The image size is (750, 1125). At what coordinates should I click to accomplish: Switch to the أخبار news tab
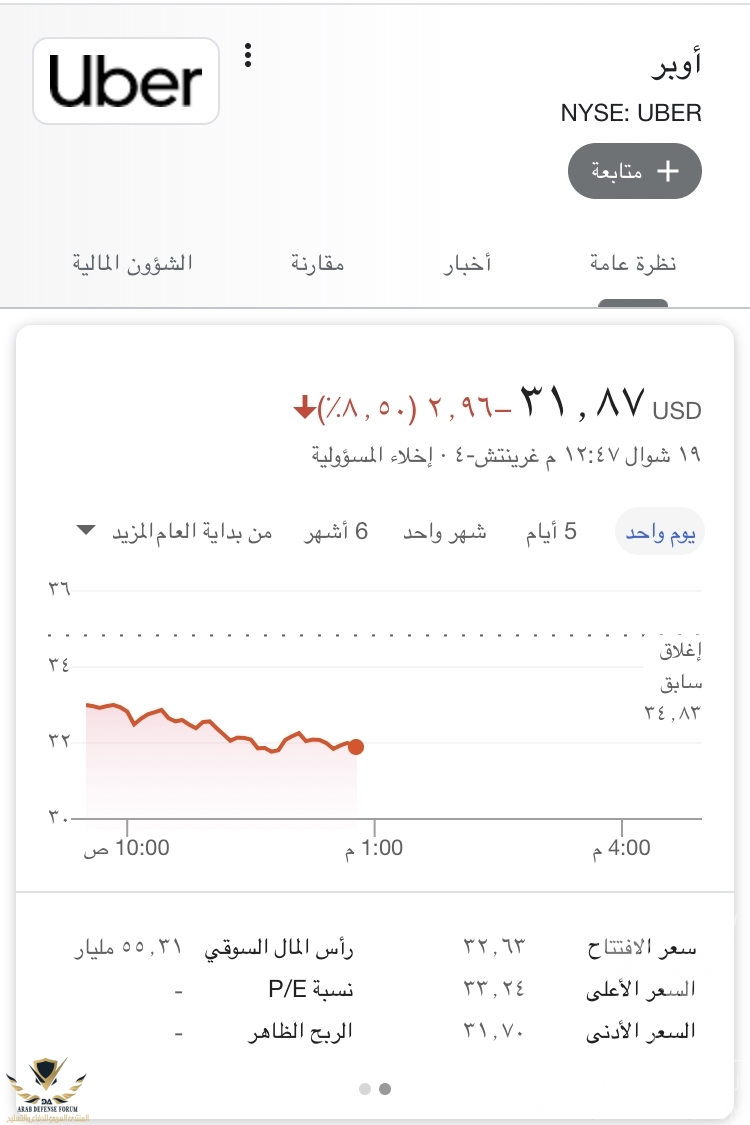(x=468, y=264)
